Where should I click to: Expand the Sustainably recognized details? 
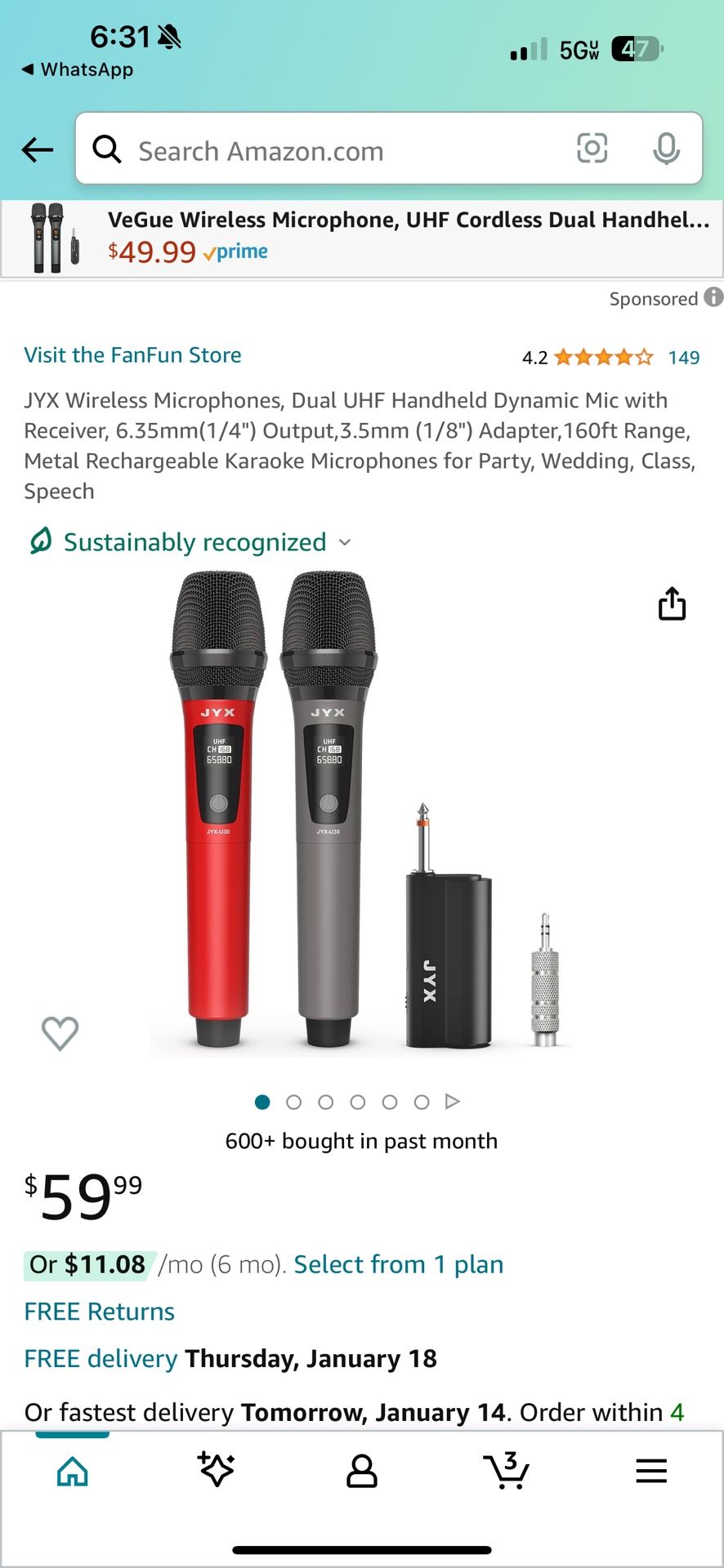coord(345,541)
